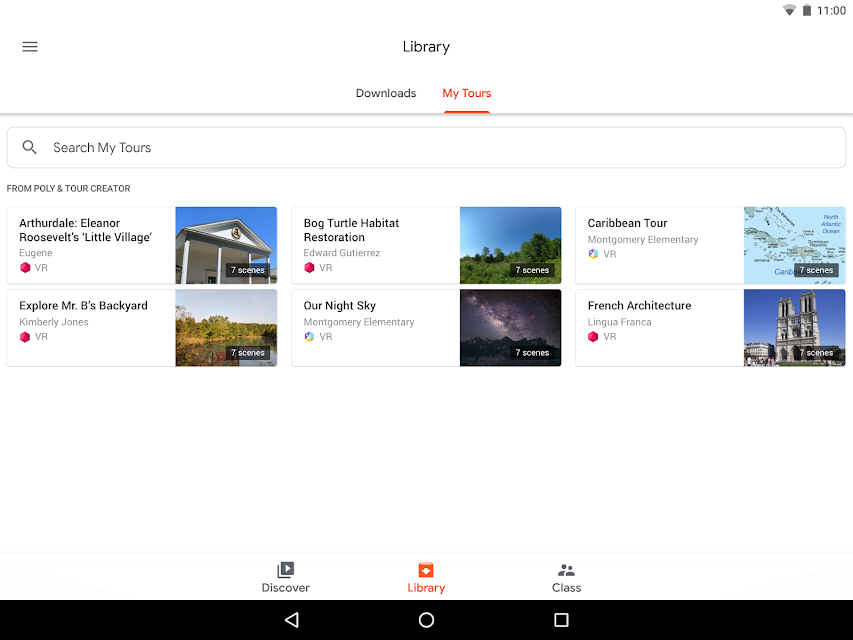Go to the Discover section
853x640 pixels.
pyautogui.click(x=286, y=577)
